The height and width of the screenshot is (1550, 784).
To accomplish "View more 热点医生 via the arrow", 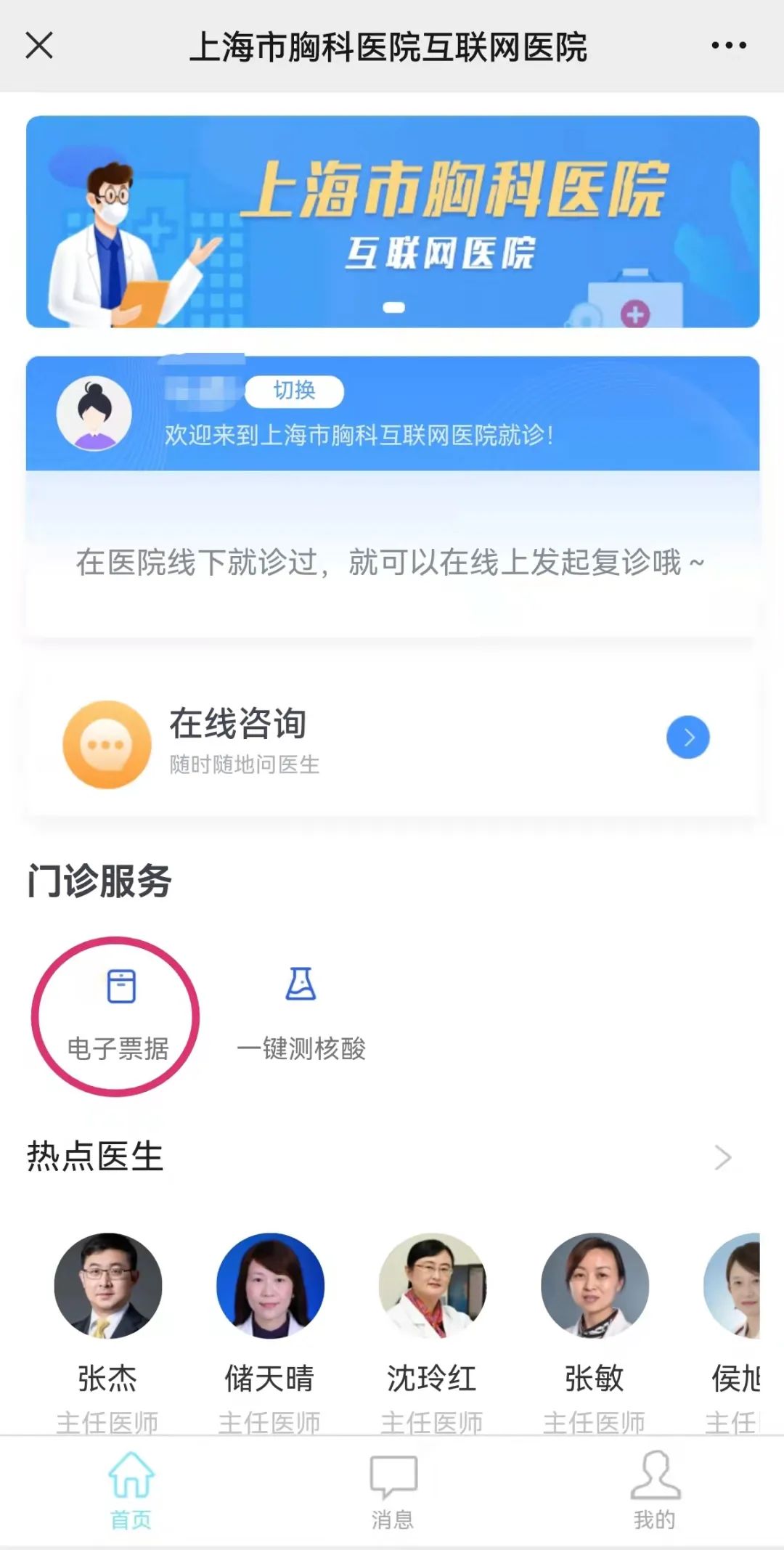I will [x=722, y=1157].
